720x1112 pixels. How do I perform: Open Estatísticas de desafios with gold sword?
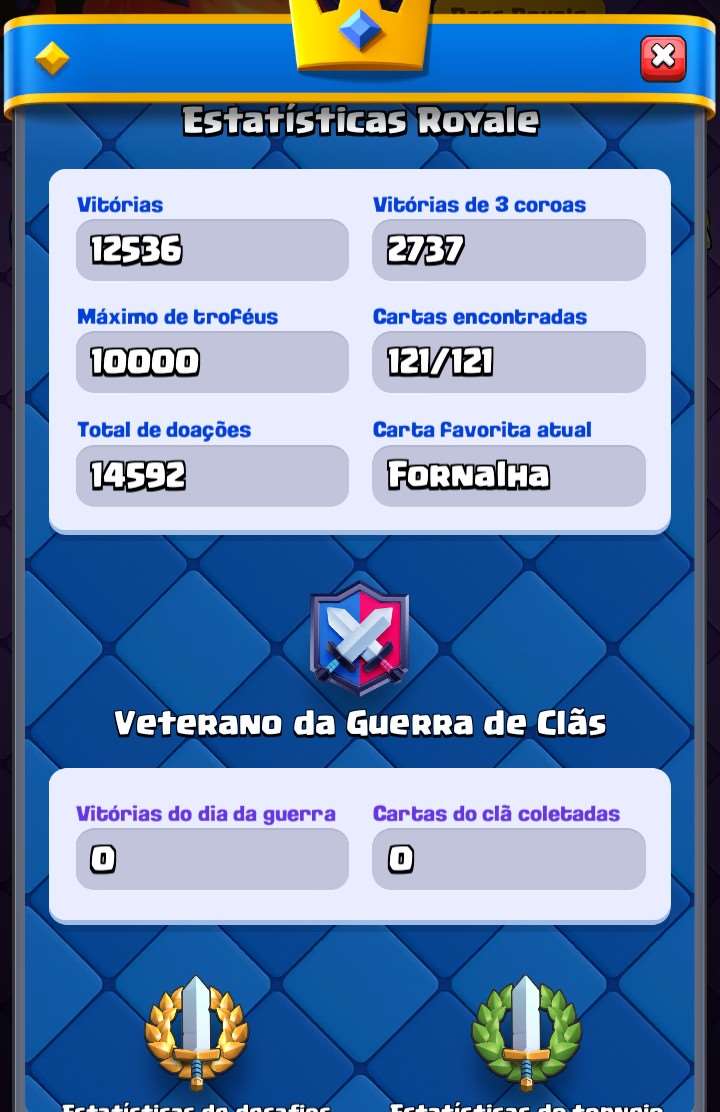click(x=197, y=1035)
